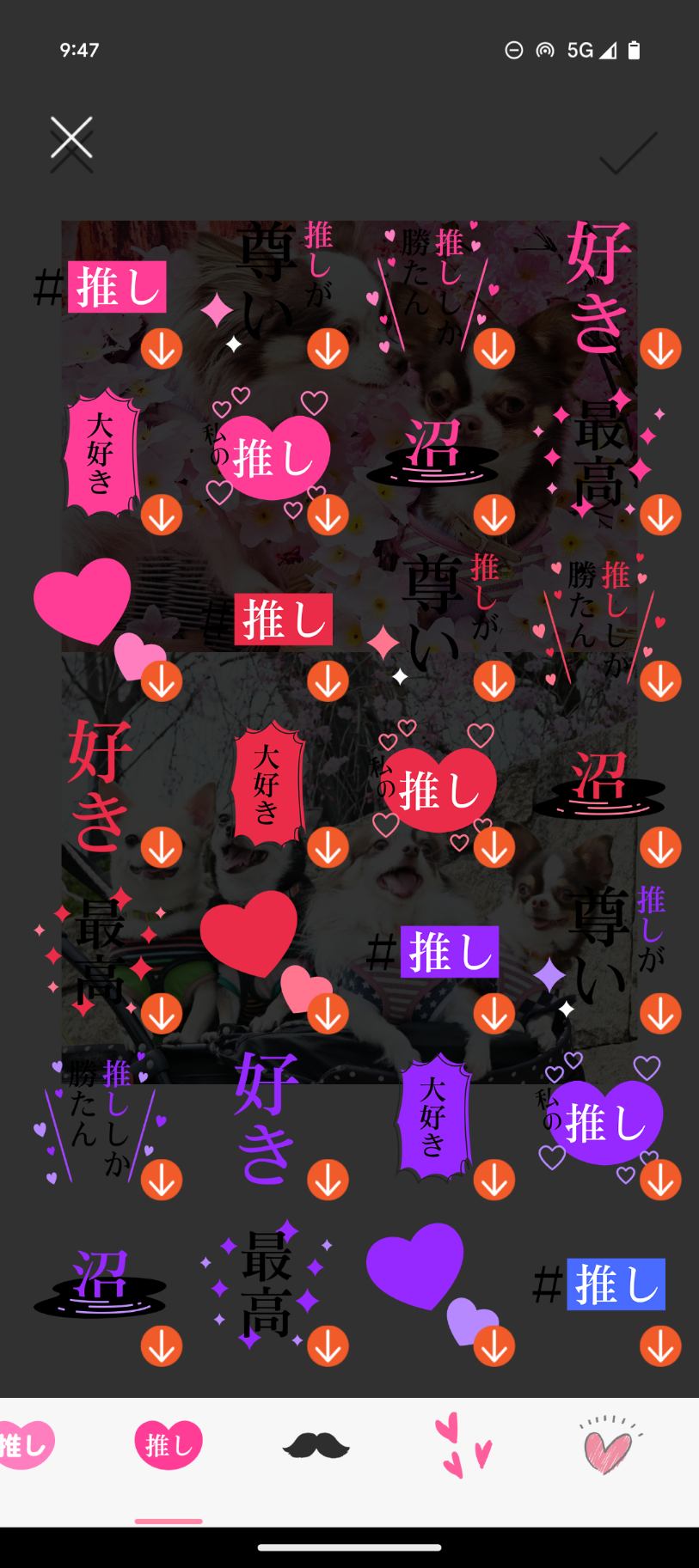Confirm selection with the checkmark
Image resolution: width=699 pixels, height=1568 pixels.
tap(628, 153)
